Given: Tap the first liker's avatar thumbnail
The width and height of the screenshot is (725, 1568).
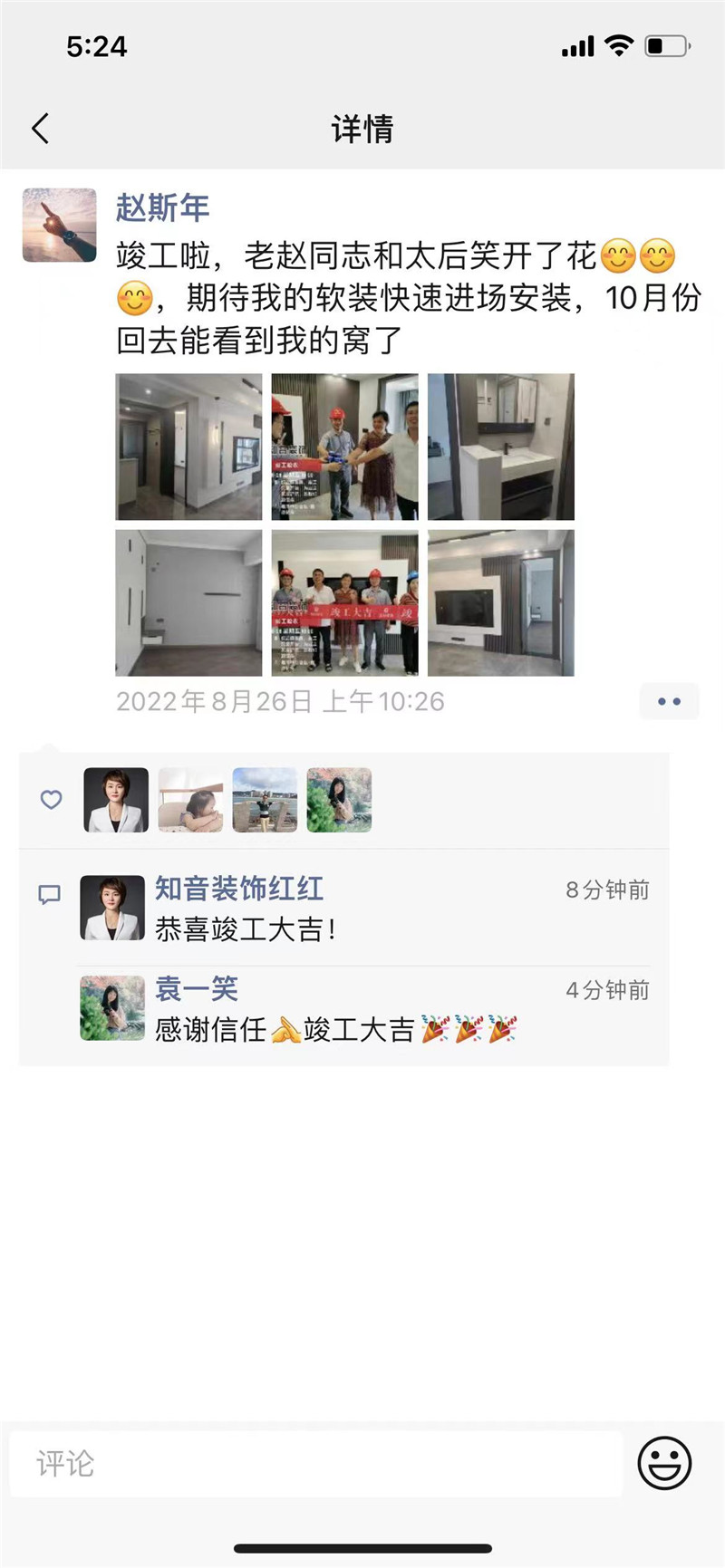Looking at the screenshot, I should [x=115, y=800].
